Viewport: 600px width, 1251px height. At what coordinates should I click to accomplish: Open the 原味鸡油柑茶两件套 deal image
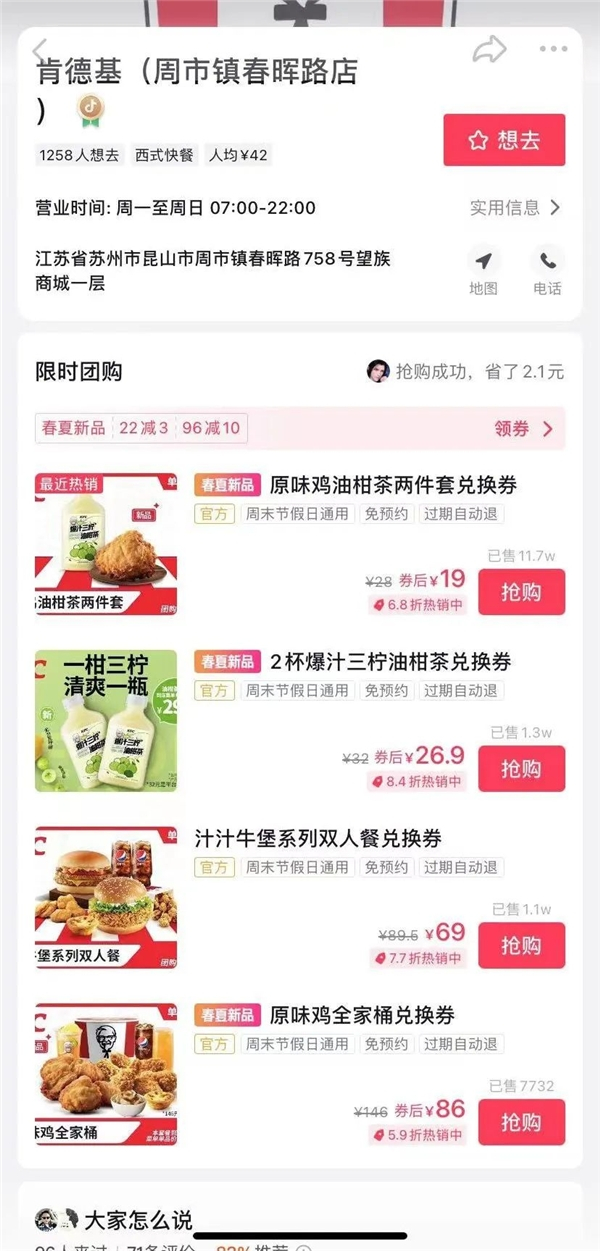106,544
